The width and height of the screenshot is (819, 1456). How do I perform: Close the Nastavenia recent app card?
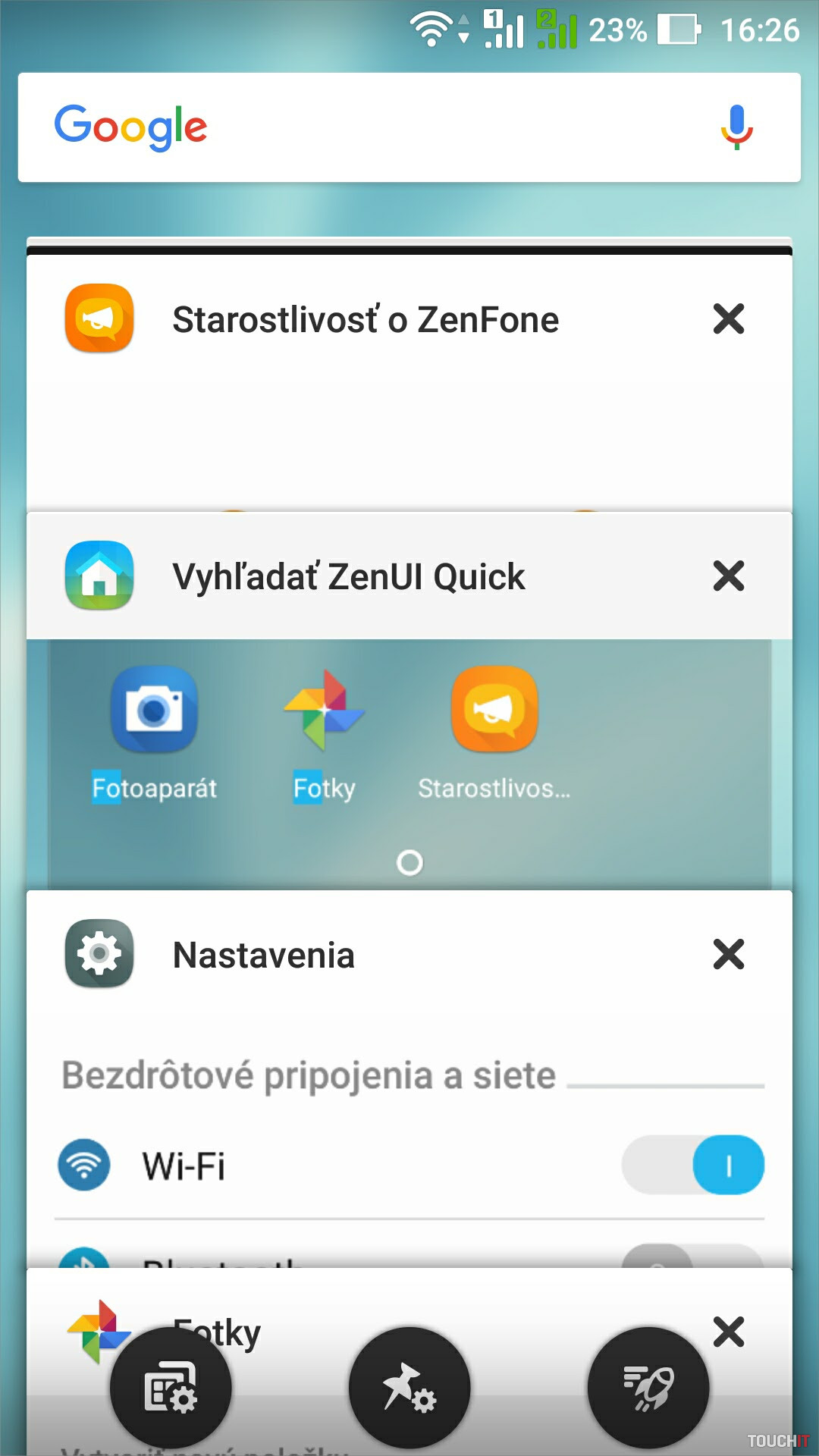(728, 955)
